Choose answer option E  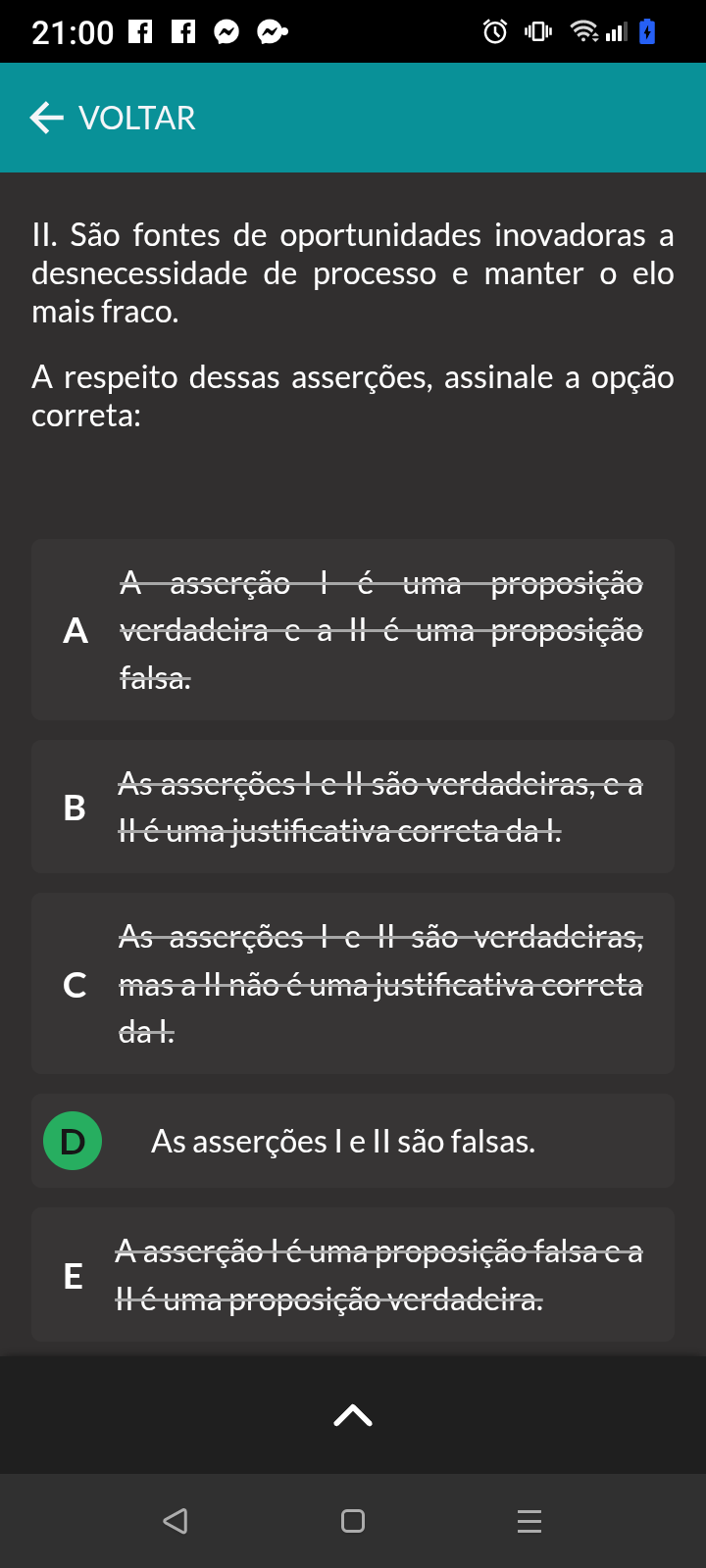tap(353, 1275)
